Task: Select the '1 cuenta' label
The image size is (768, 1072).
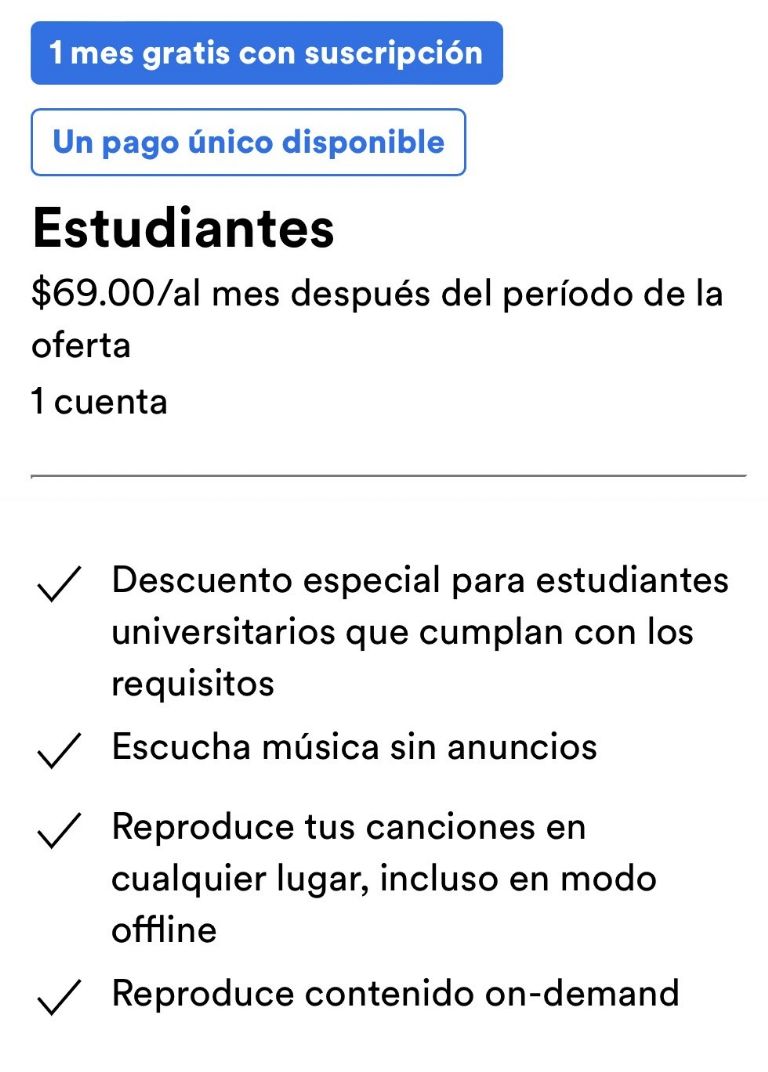Action: 99,400
